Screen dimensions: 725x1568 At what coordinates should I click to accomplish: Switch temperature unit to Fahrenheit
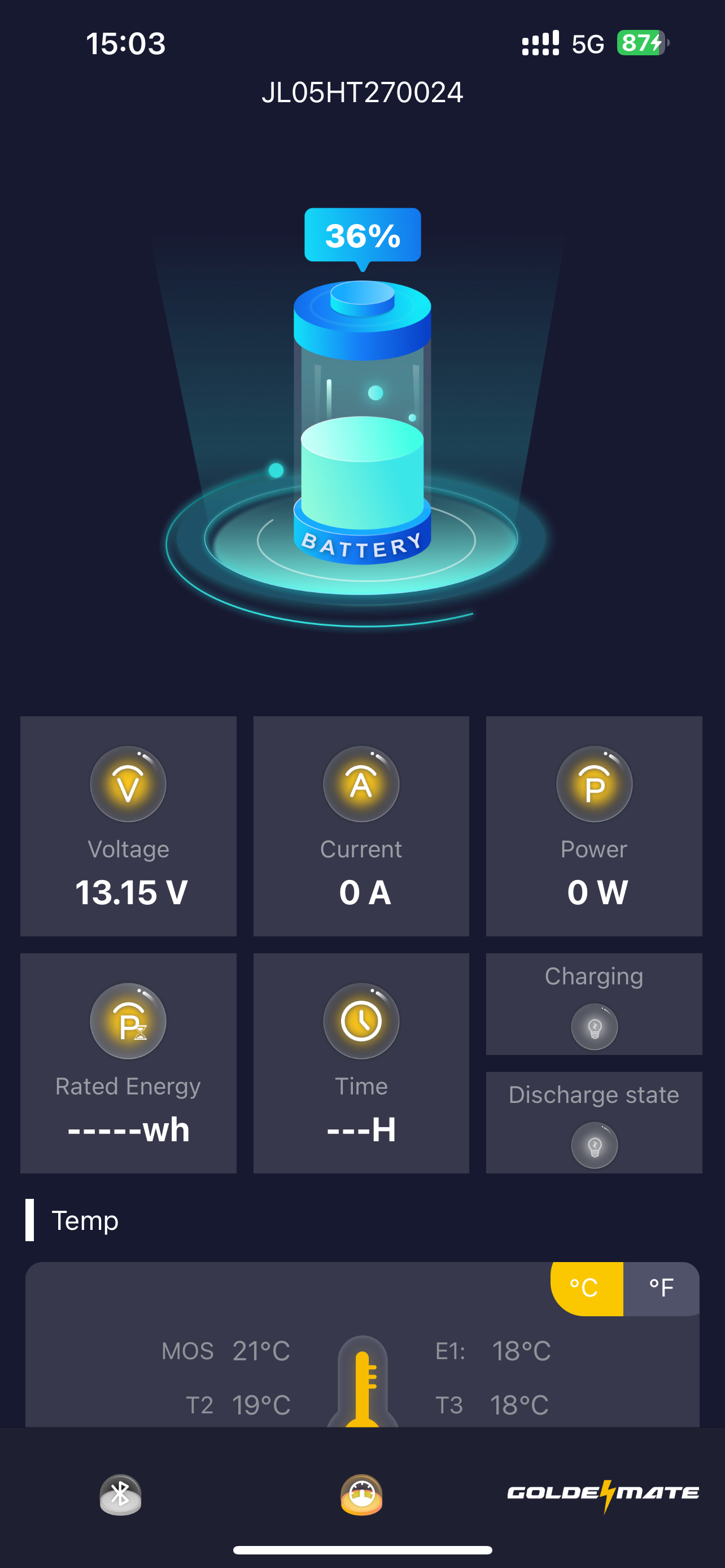pyautogui.click(x=661, y=1288)
